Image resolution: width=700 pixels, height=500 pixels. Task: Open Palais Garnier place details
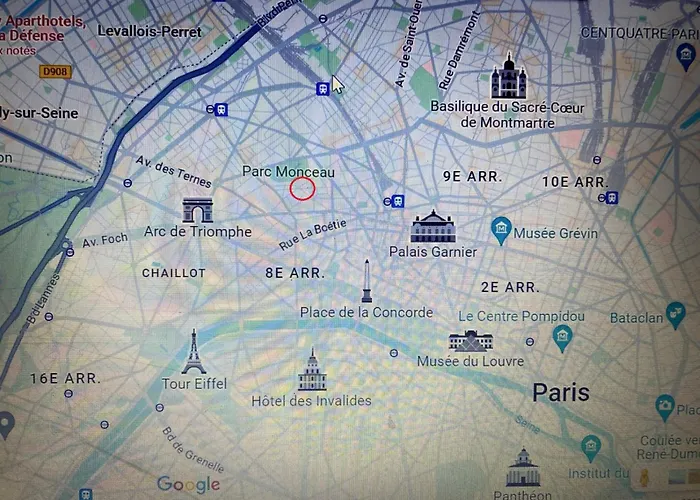(432, 227)
